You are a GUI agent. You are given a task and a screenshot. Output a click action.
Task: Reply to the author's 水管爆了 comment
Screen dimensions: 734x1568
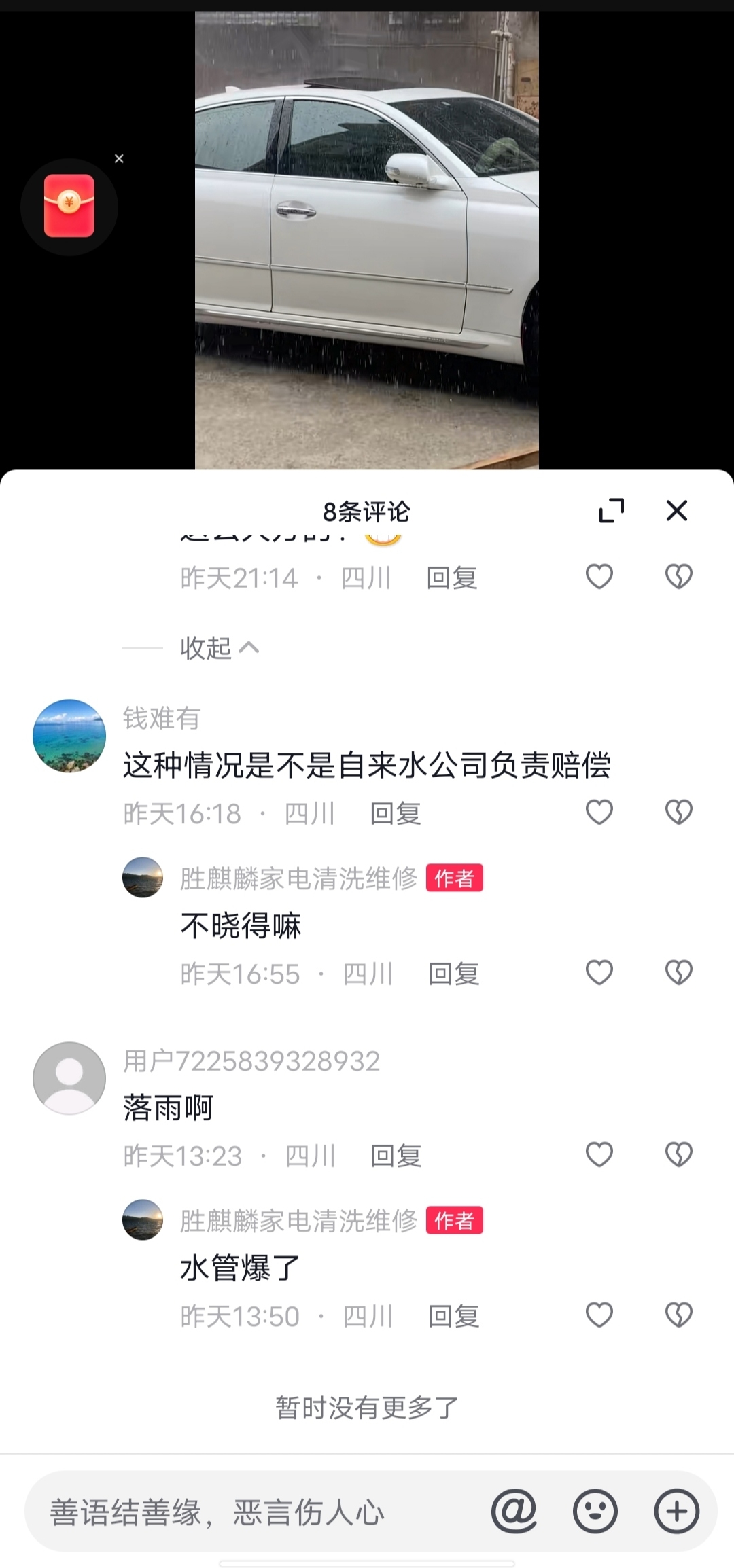point(454,1317)
